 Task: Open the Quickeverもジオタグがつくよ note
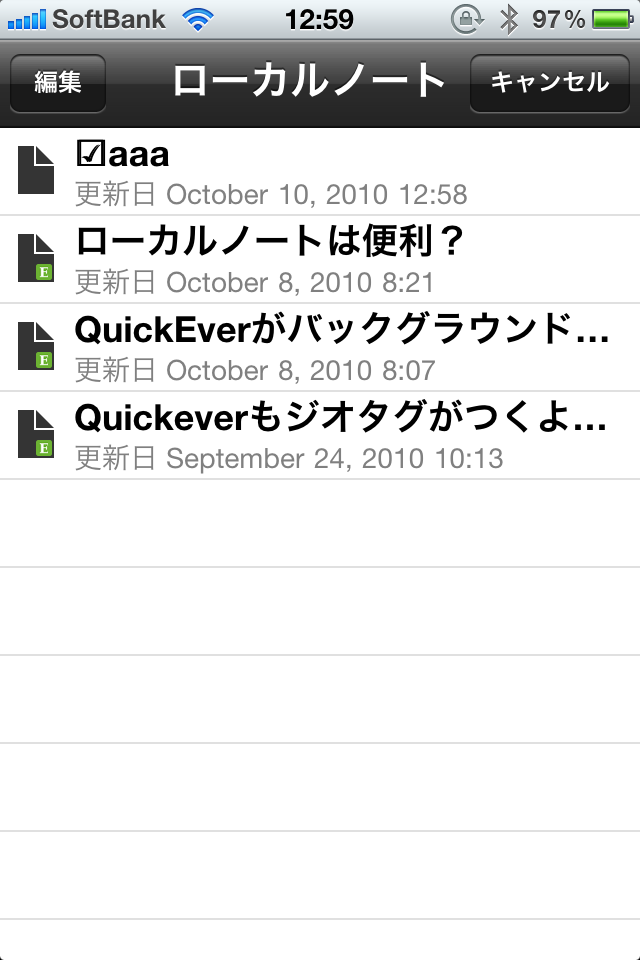320,436
